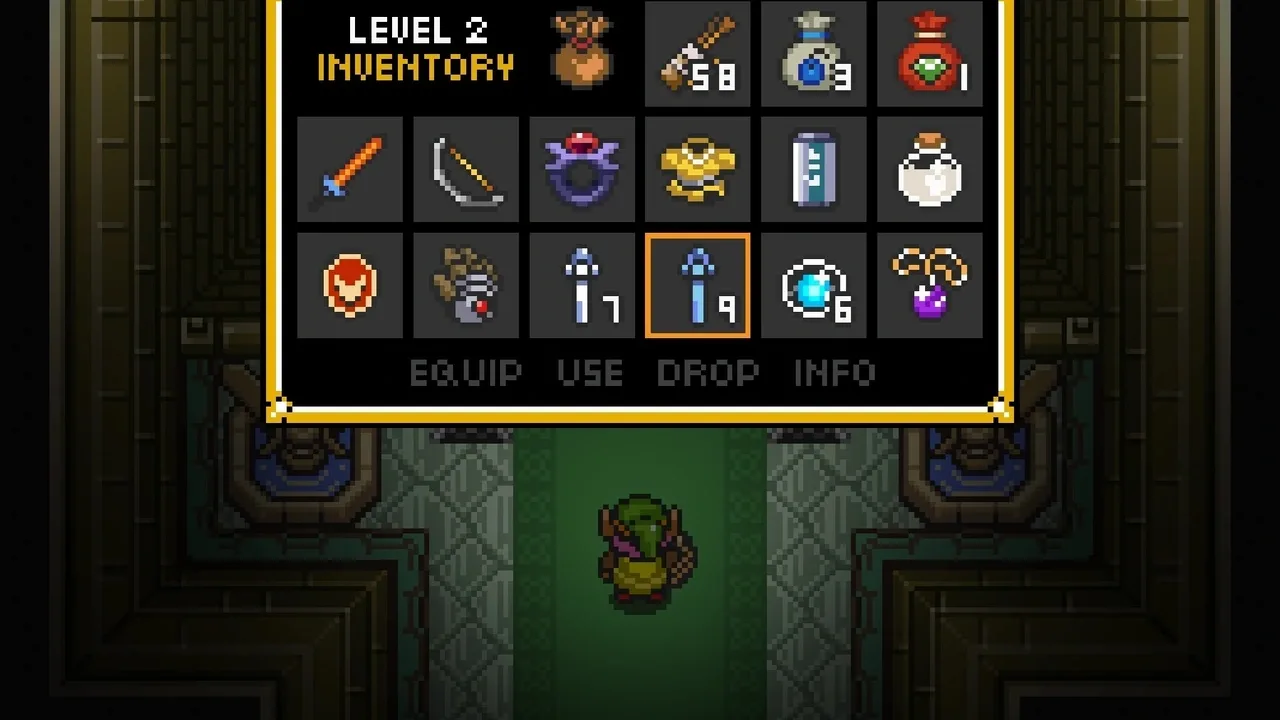Select the bow in inventory

pos(466,169)
